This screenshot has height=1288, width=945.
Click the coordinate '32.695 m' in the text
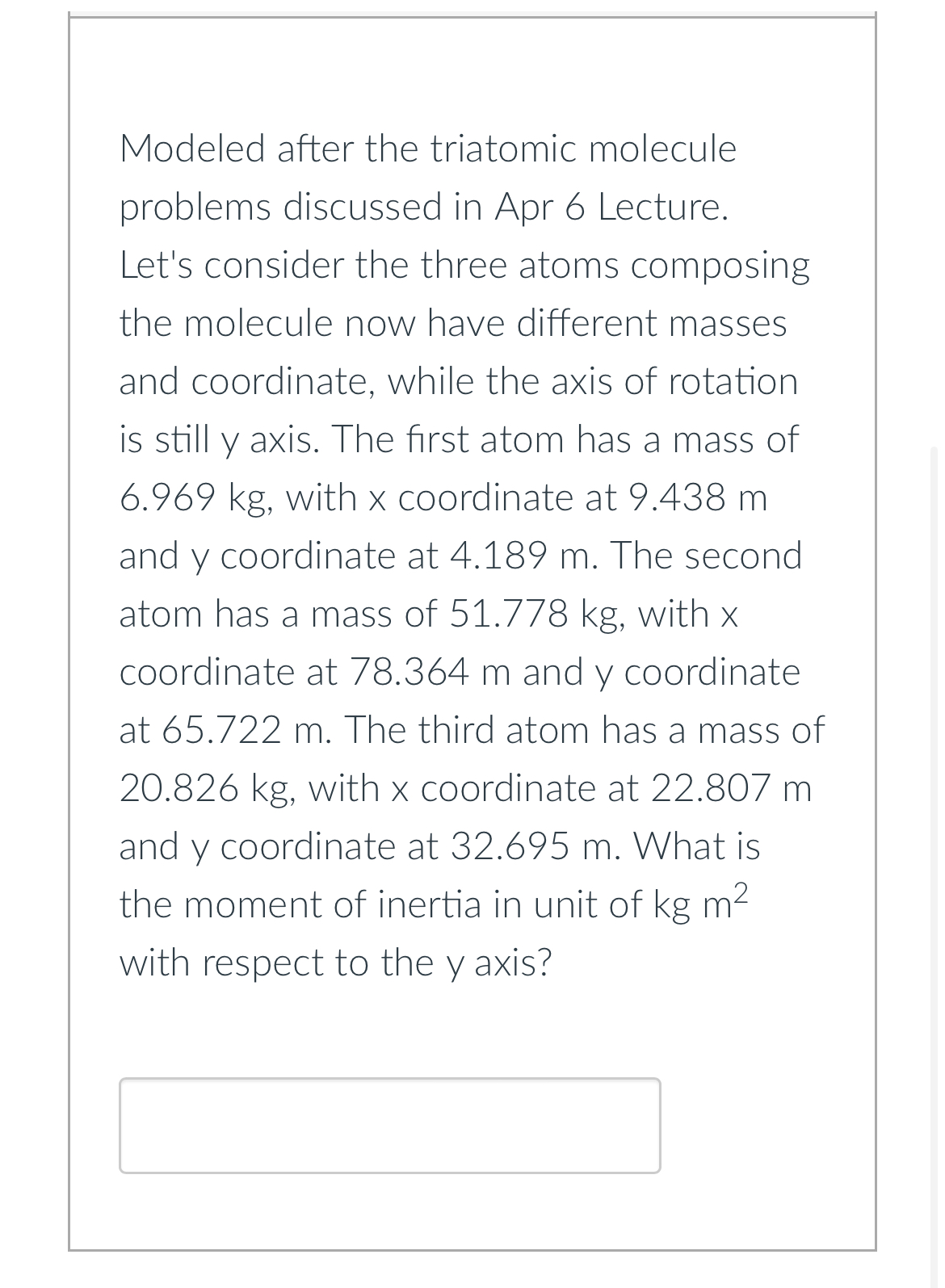532,846
